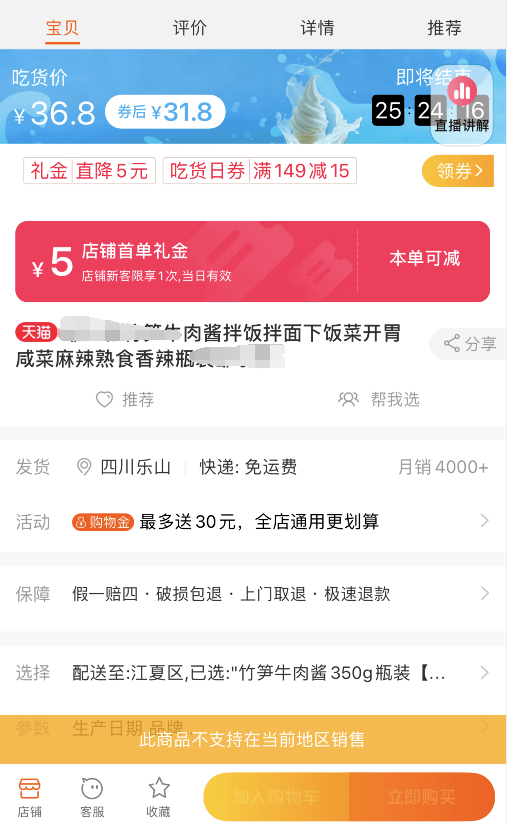Share this product via 分享

[x=469, y=344]
